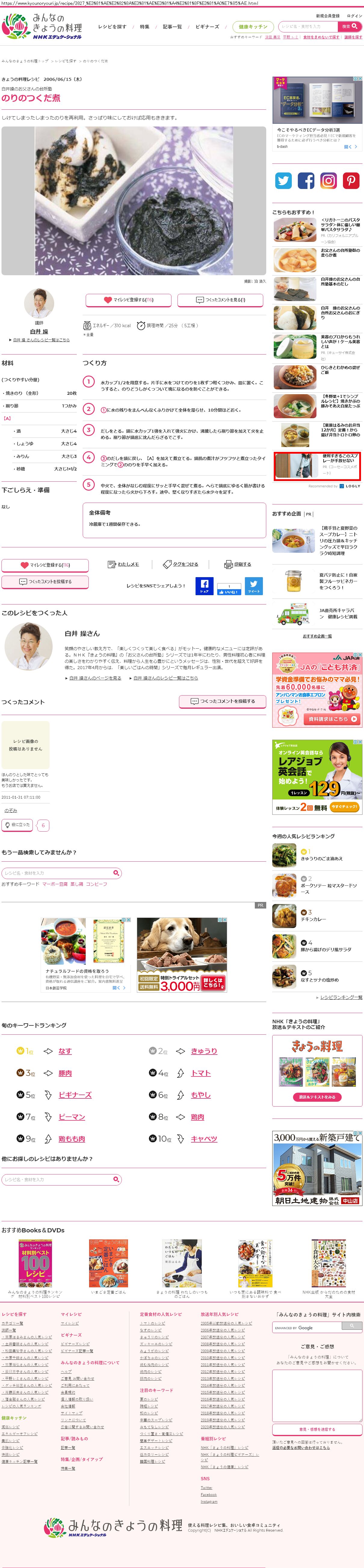Open わたしメモ memo link
This screenshot has height=1568, width=364.
124,564
